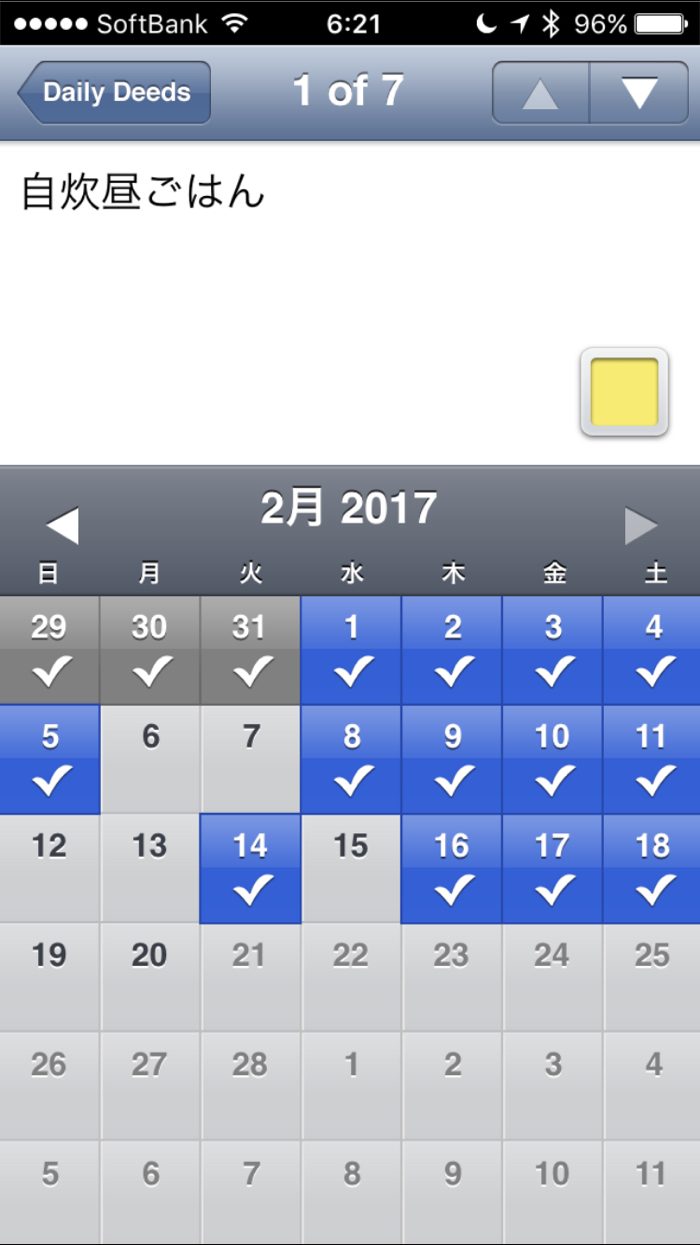The height and width of the screenshot is (1245, 700).
Task: Uncheck February 5
Action: click(x=50, y=759)
